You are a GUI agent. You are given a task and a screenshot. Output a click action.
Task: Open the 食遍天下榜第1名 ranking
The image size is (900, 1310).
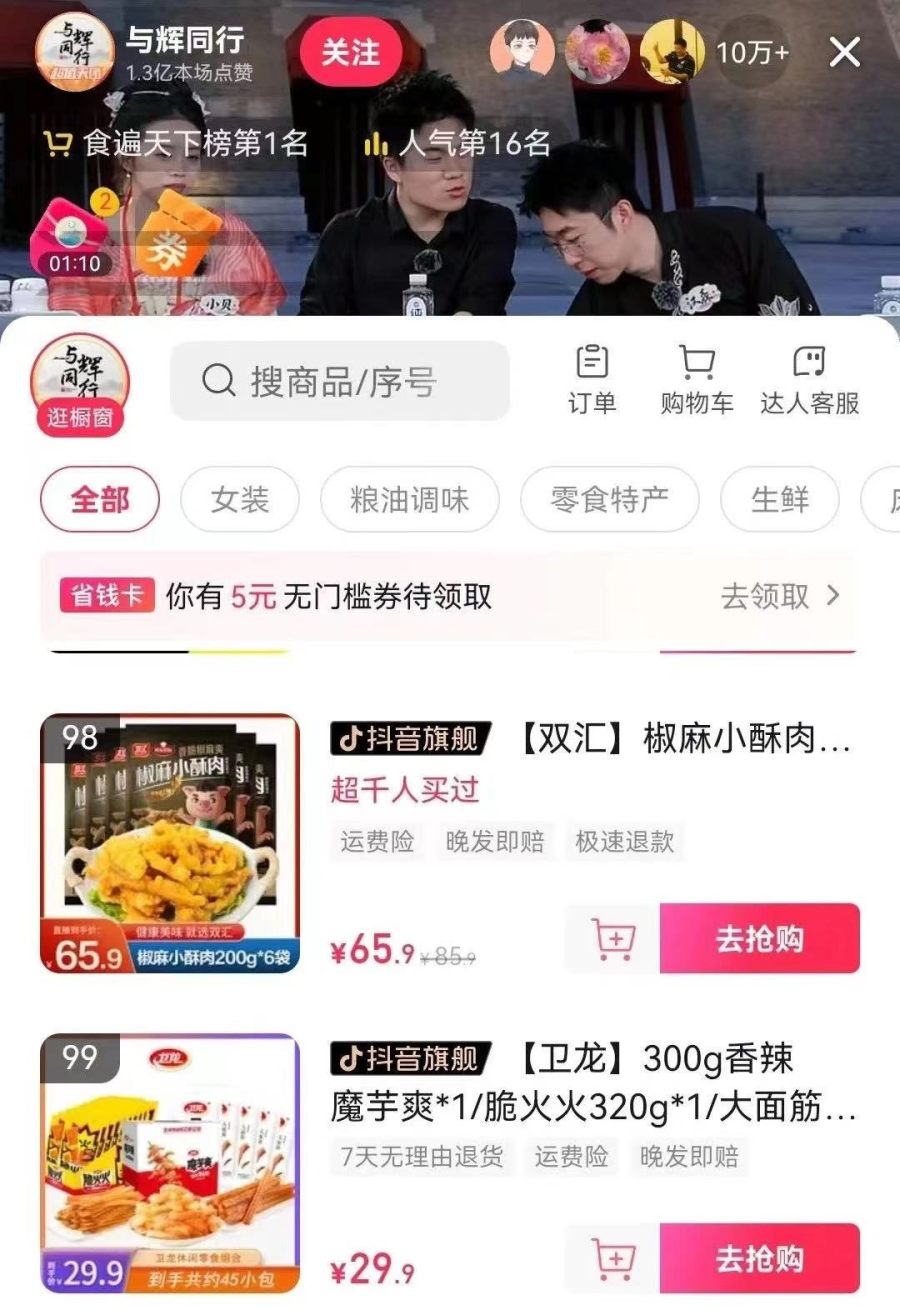(177, 144)
